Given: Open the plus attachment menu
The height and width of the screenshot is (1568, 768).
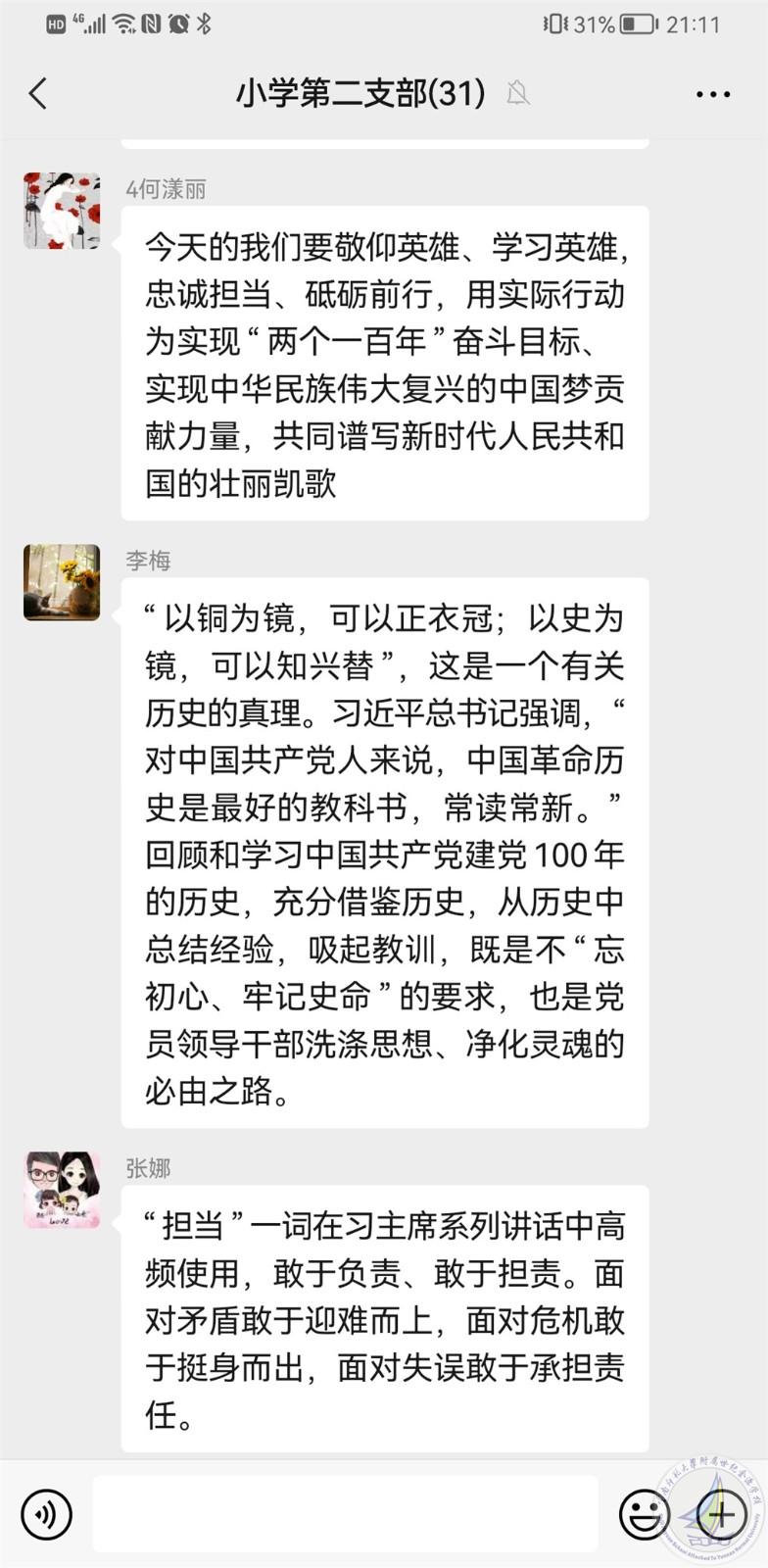Looking at the screenshot, I should click(721, 1514).
